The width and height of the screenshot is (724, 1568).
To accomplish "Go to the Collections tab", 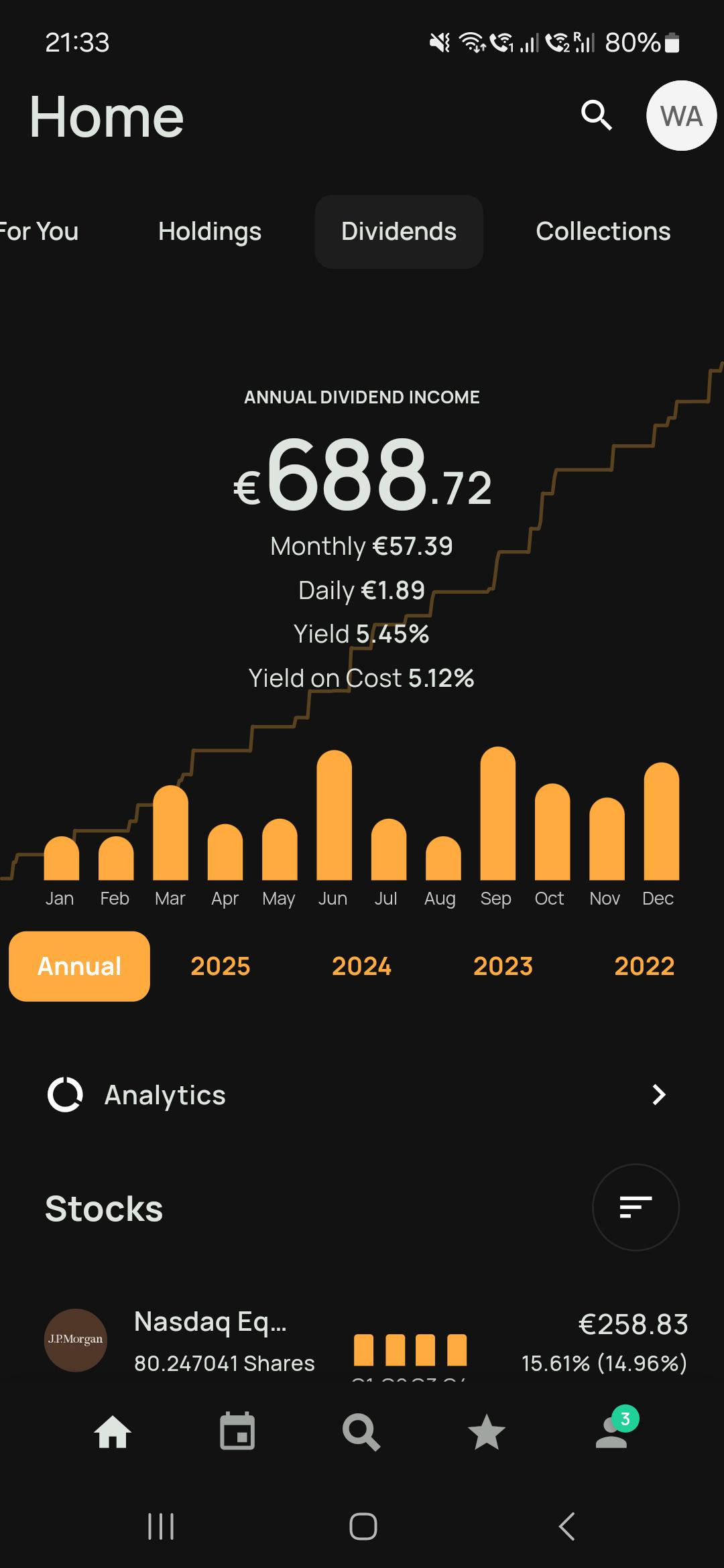I will 603,231.
